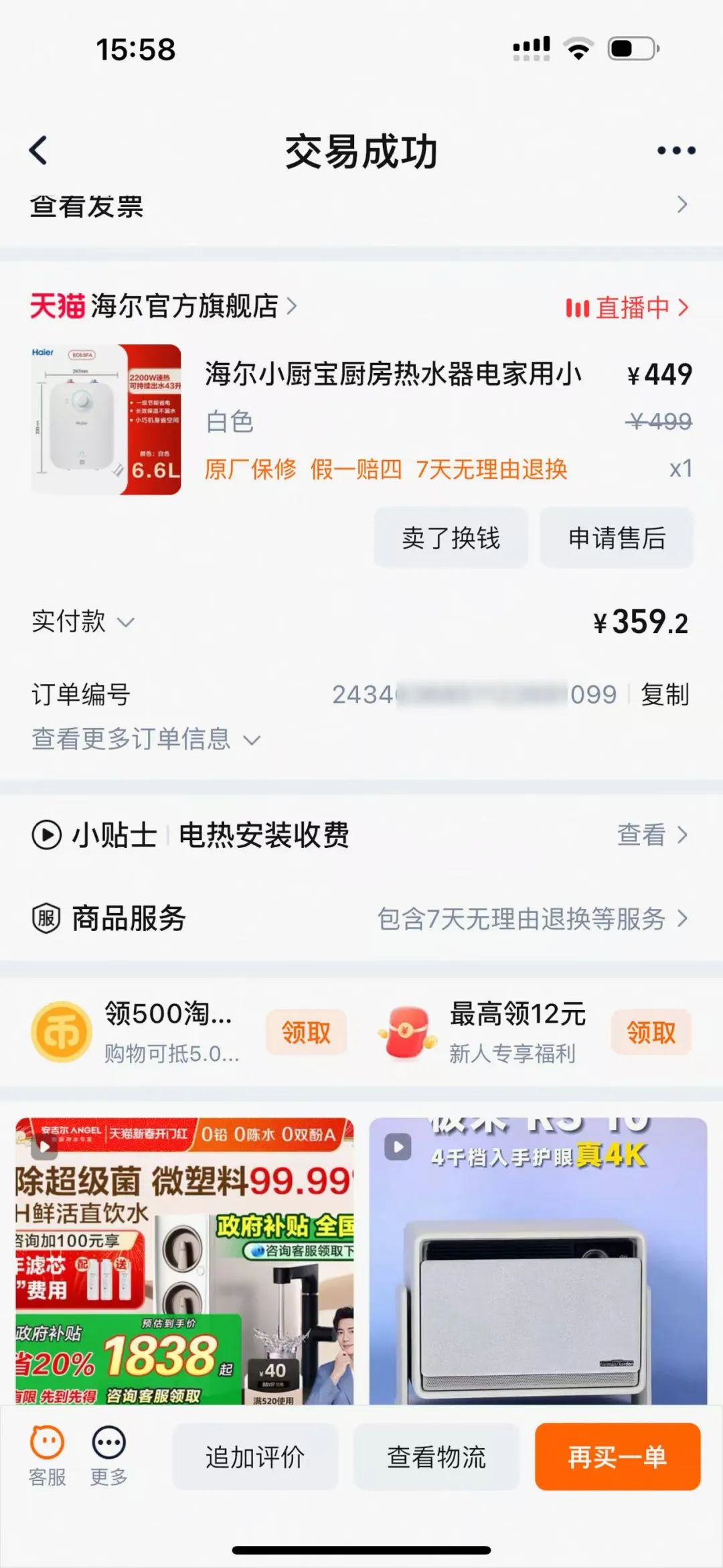Screen dimensions: 723x1568
Task: Open the 4K projector video card
Action: 538,1259
